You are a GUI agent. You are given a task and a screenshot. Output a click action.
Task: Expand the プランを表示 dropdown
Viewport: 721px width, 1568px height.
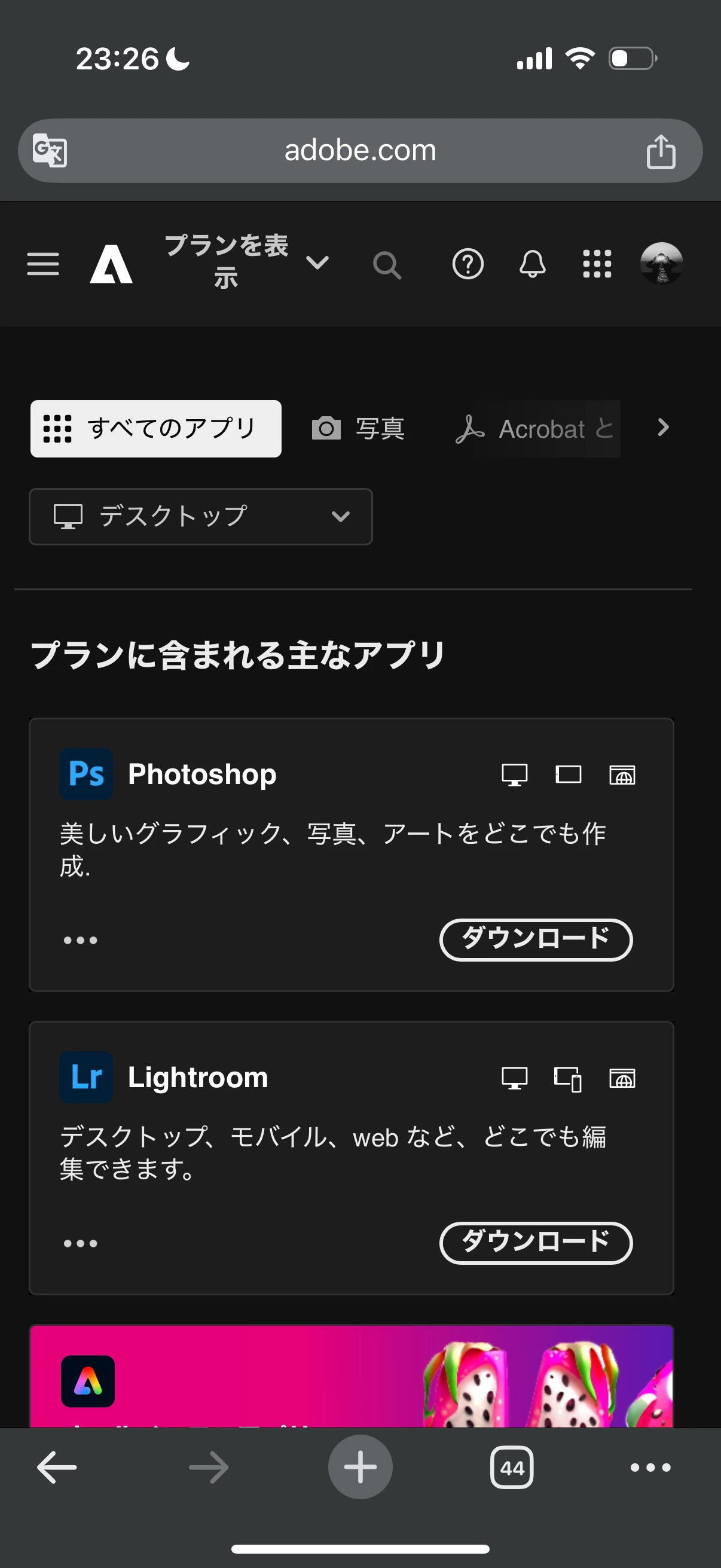tap(246, 263)
